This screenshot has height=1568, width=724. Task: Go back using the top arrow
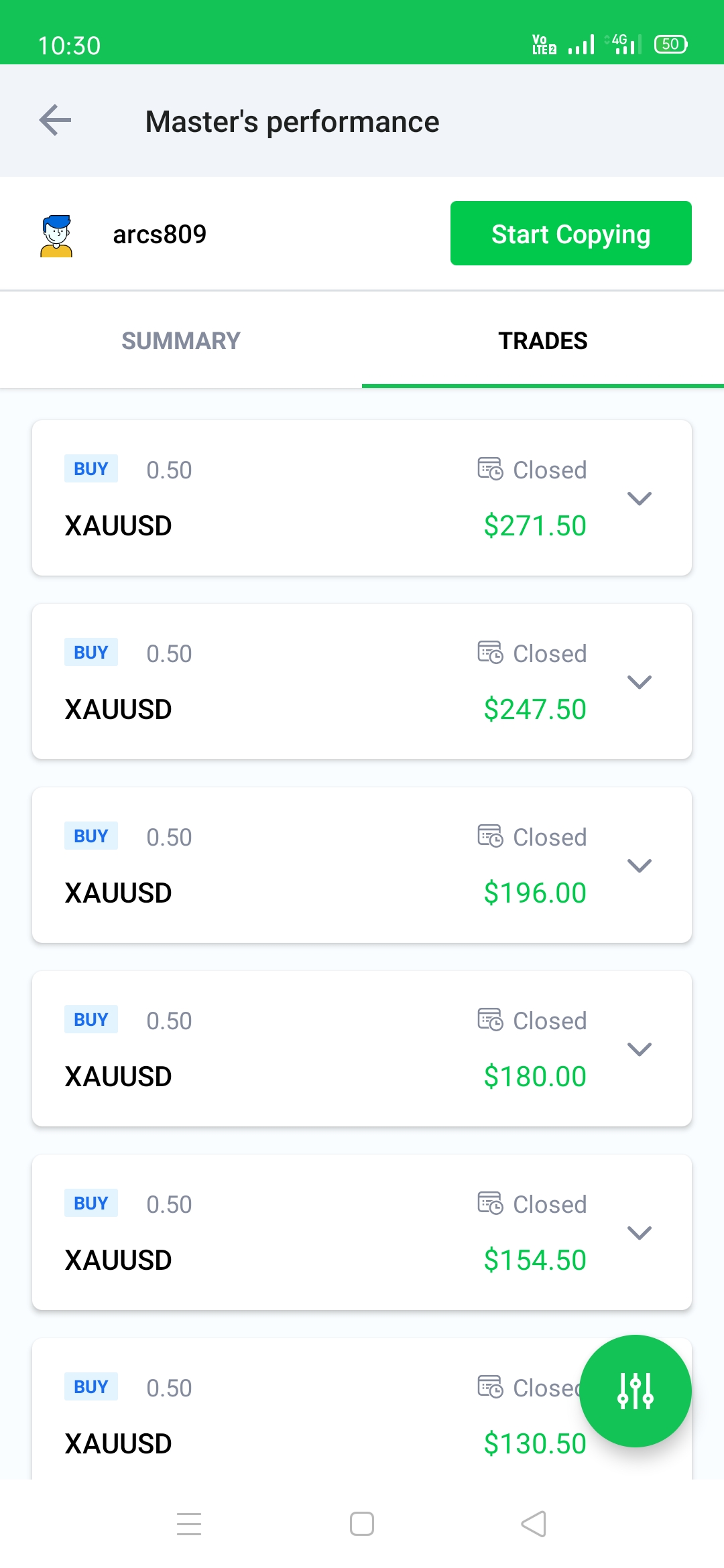[x=55, y=121]
